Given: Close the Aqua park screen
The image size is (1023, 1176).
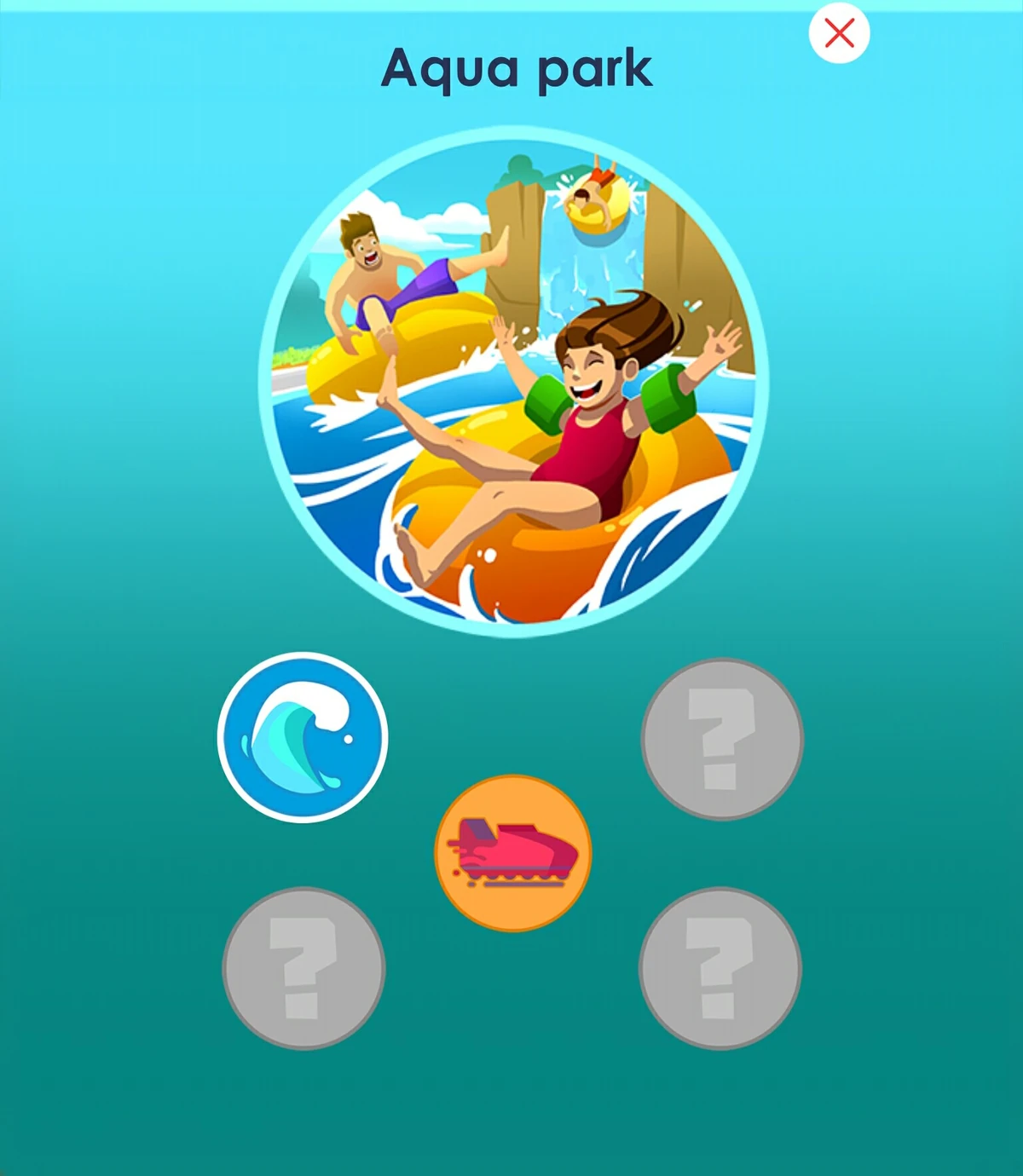Looking at the screenshot, I should pyautogui.click(x=839, y=34).
